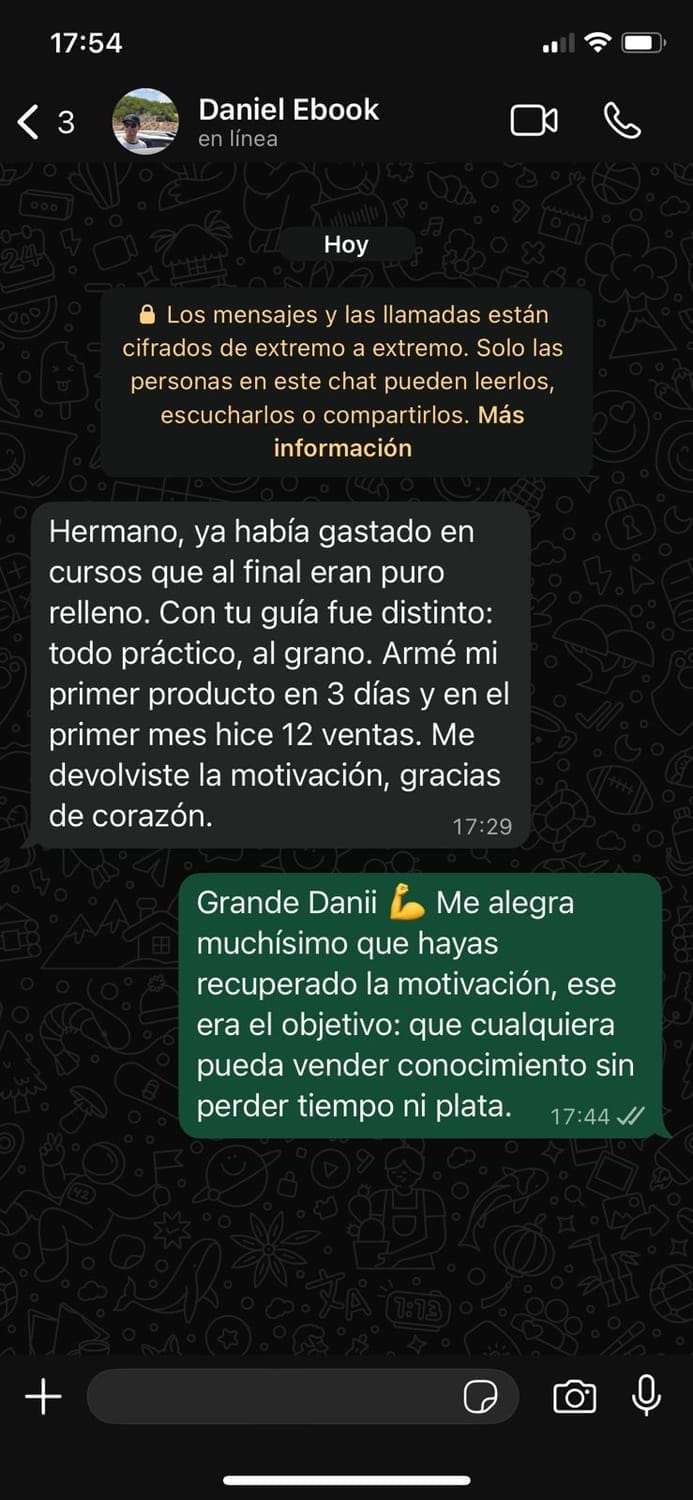Screen dimensions: 693x1500
Task: Open Daniel Ebook's contact info
Action: coord(288,121)
